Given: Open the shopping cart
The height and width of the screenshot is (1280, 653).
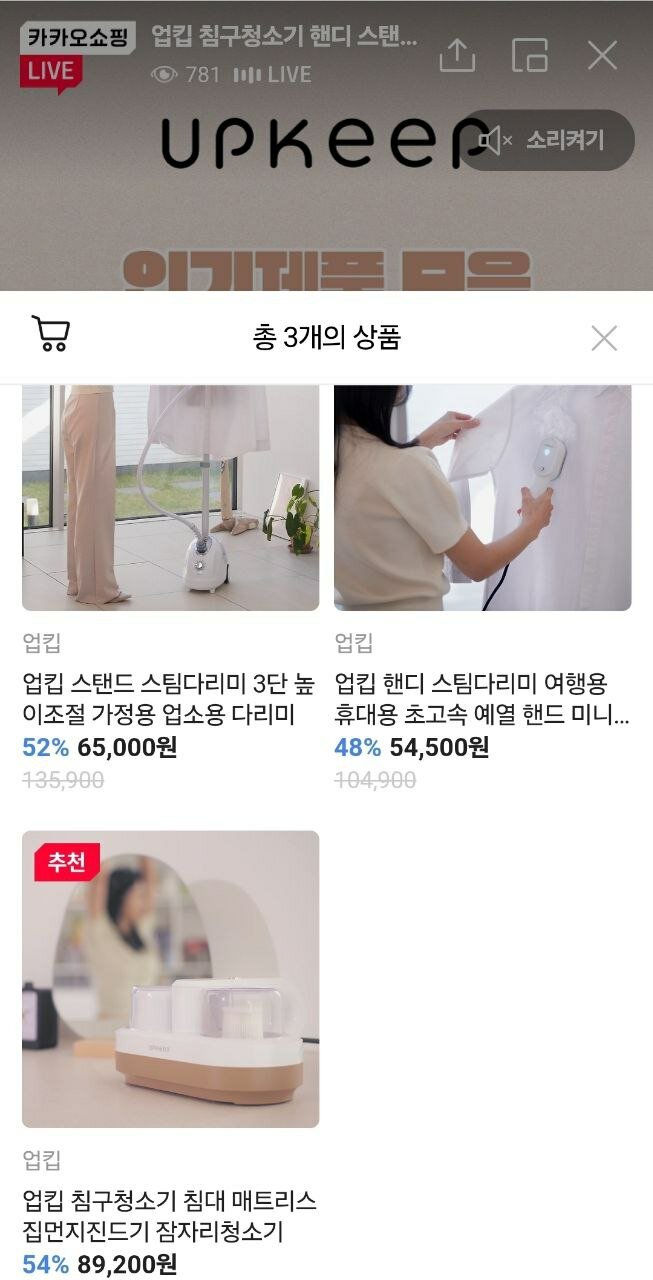Looking at the screenshot, I should (x=51, y=335).
